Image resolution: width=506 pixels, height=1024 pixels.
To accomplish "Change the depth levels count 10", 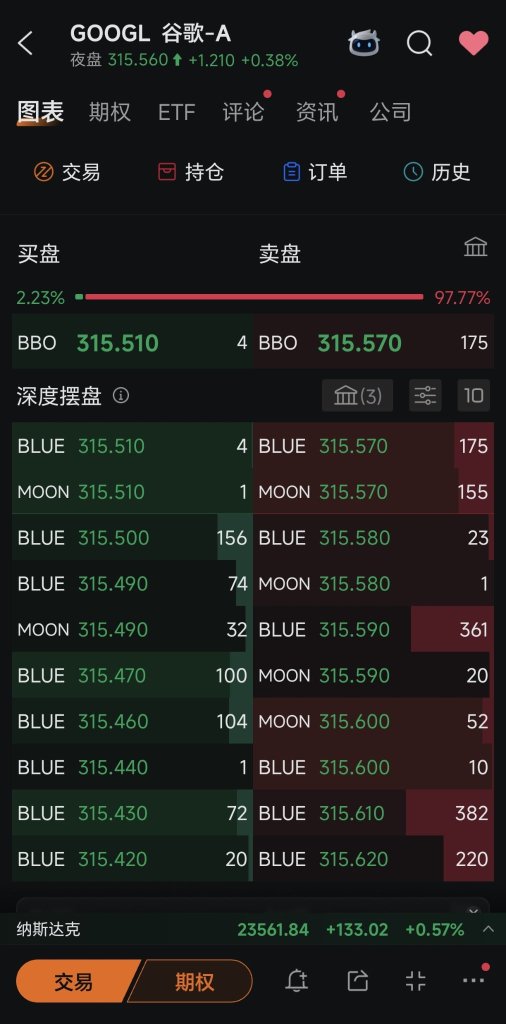I will [x=473, y=395].
